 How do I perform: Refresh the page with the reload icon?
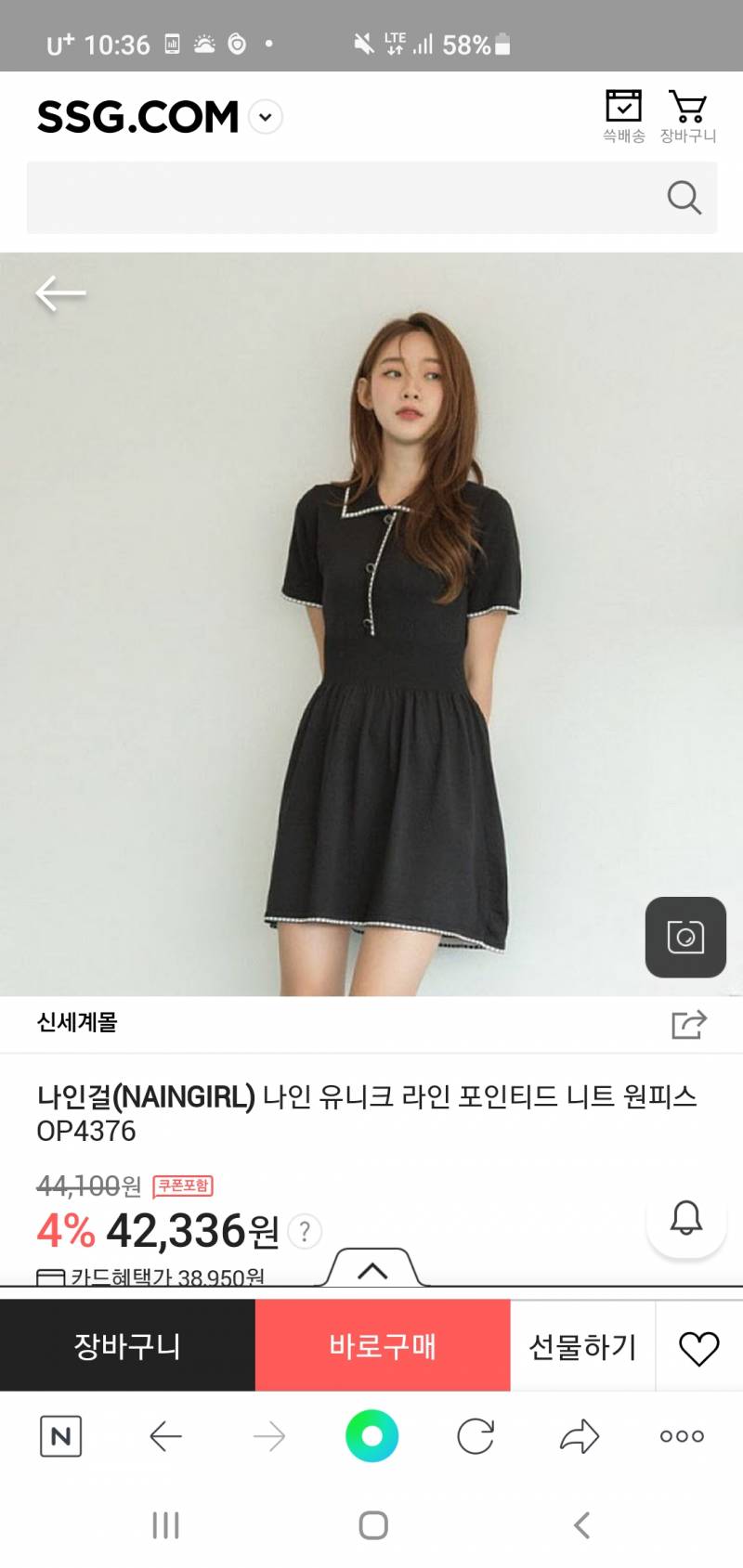476,1436
